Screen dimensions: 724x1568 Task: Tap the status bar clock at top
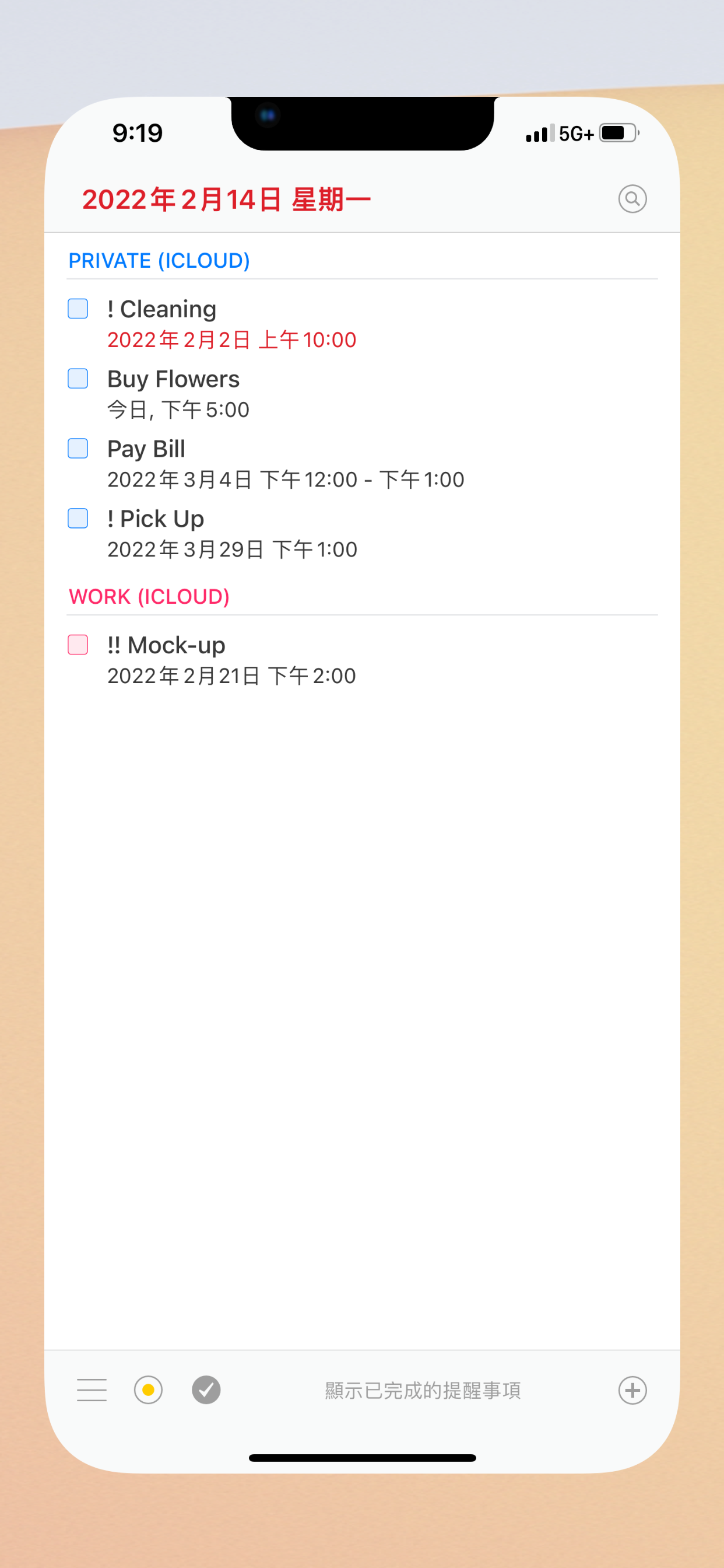point(136,132)
